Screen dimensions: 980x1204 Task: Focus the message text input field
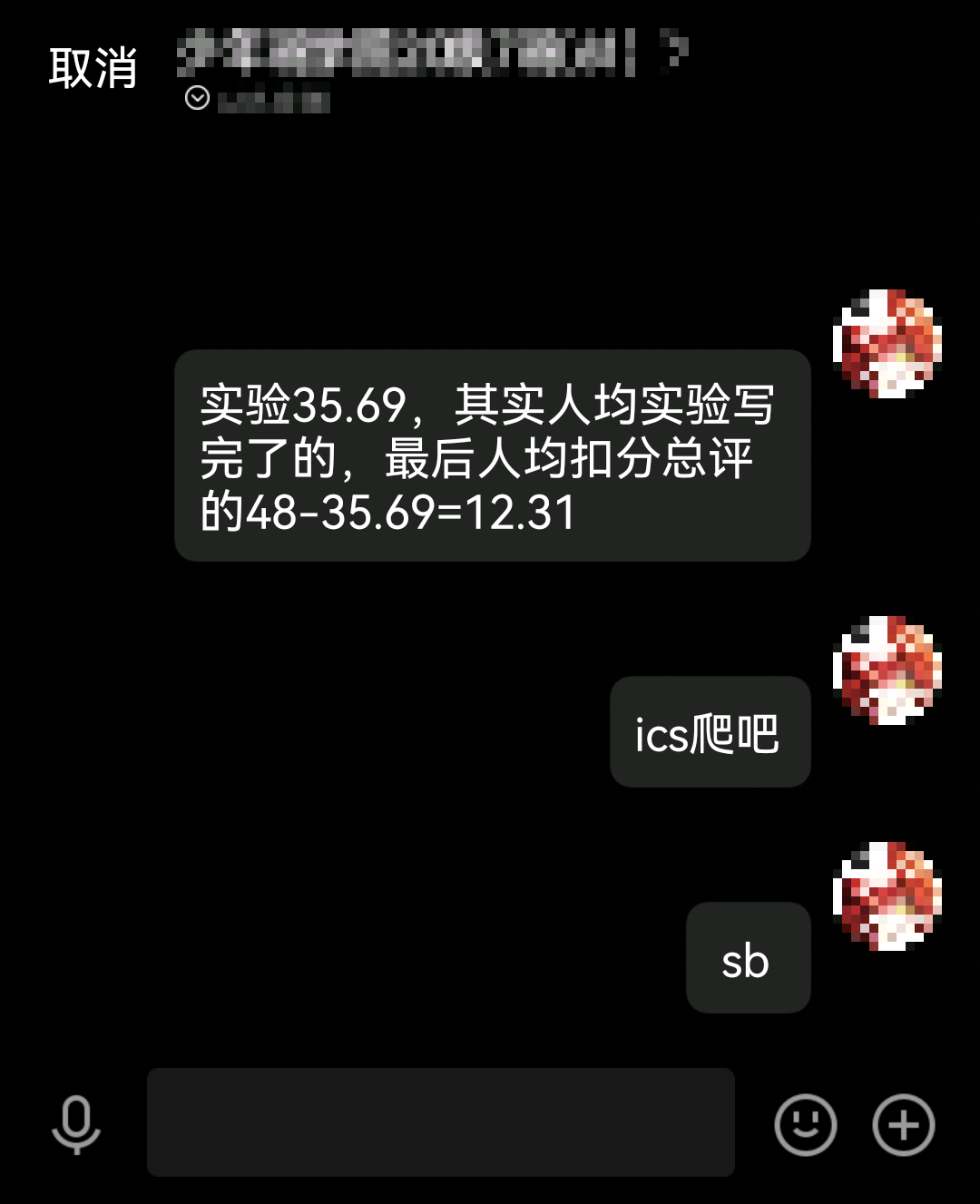click(x=440, y=1122)
